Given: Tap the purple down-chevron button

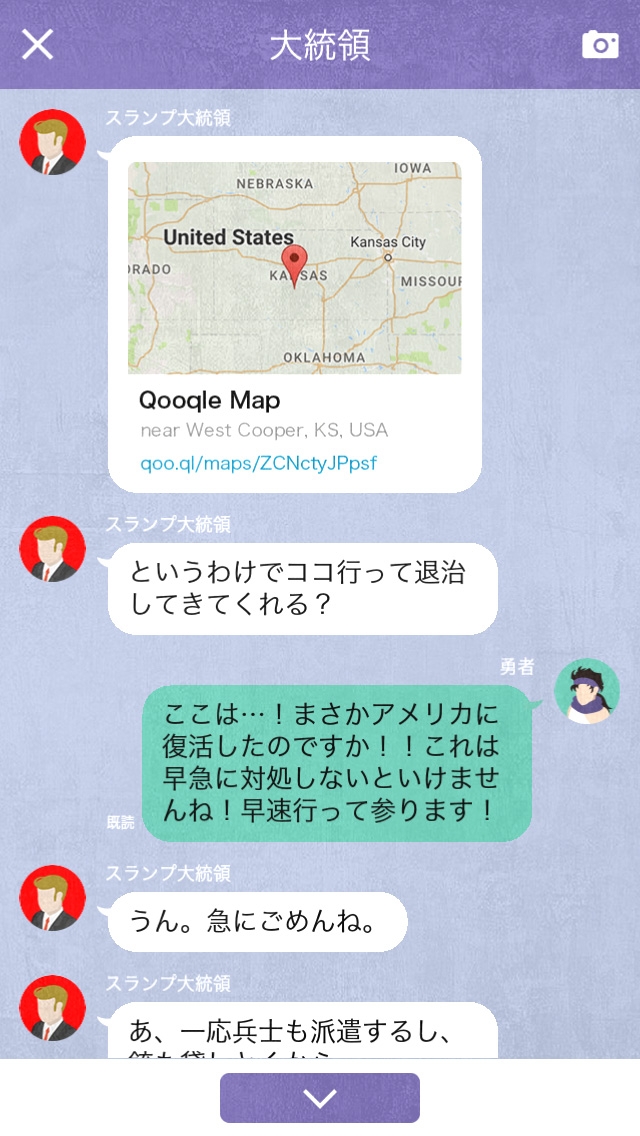Looking at the screenshot, I should (x=320, y=1098).
